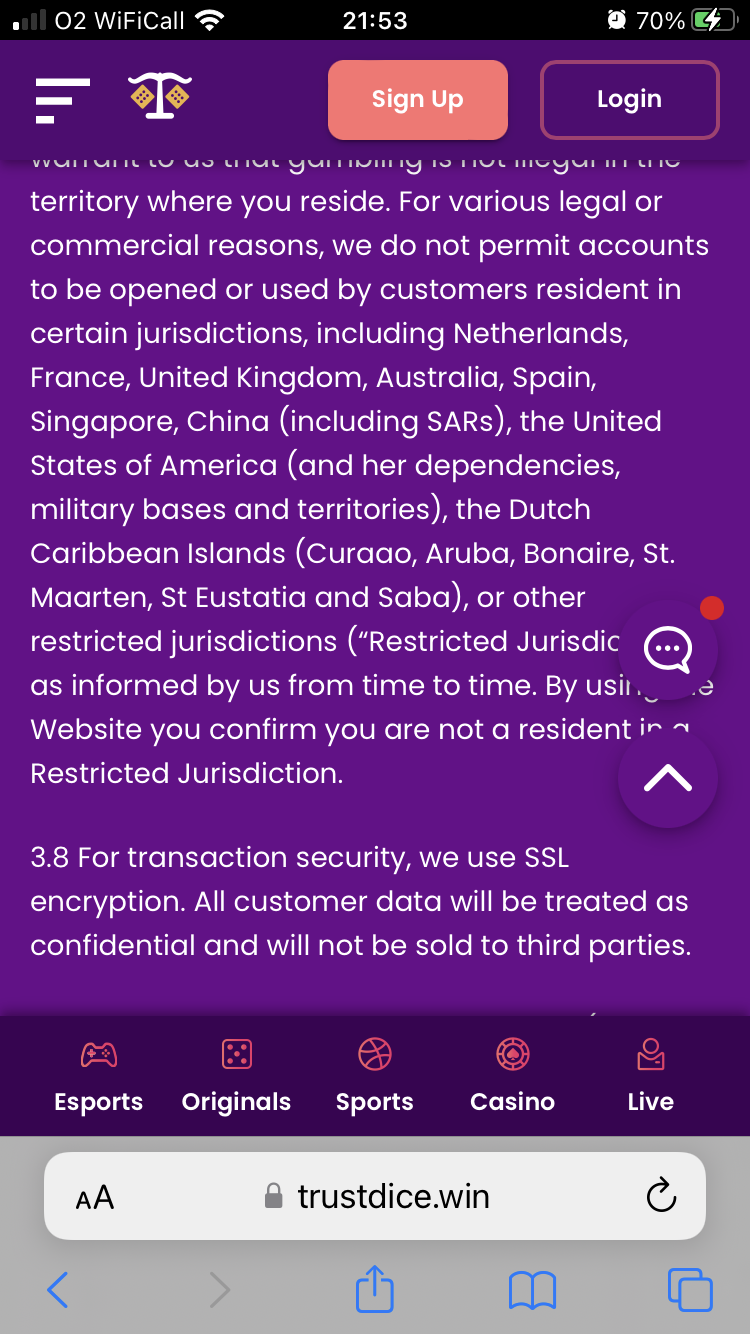Screen dimensions: 750x1334
Task: Select the Casino tab
Action: 512,1076
